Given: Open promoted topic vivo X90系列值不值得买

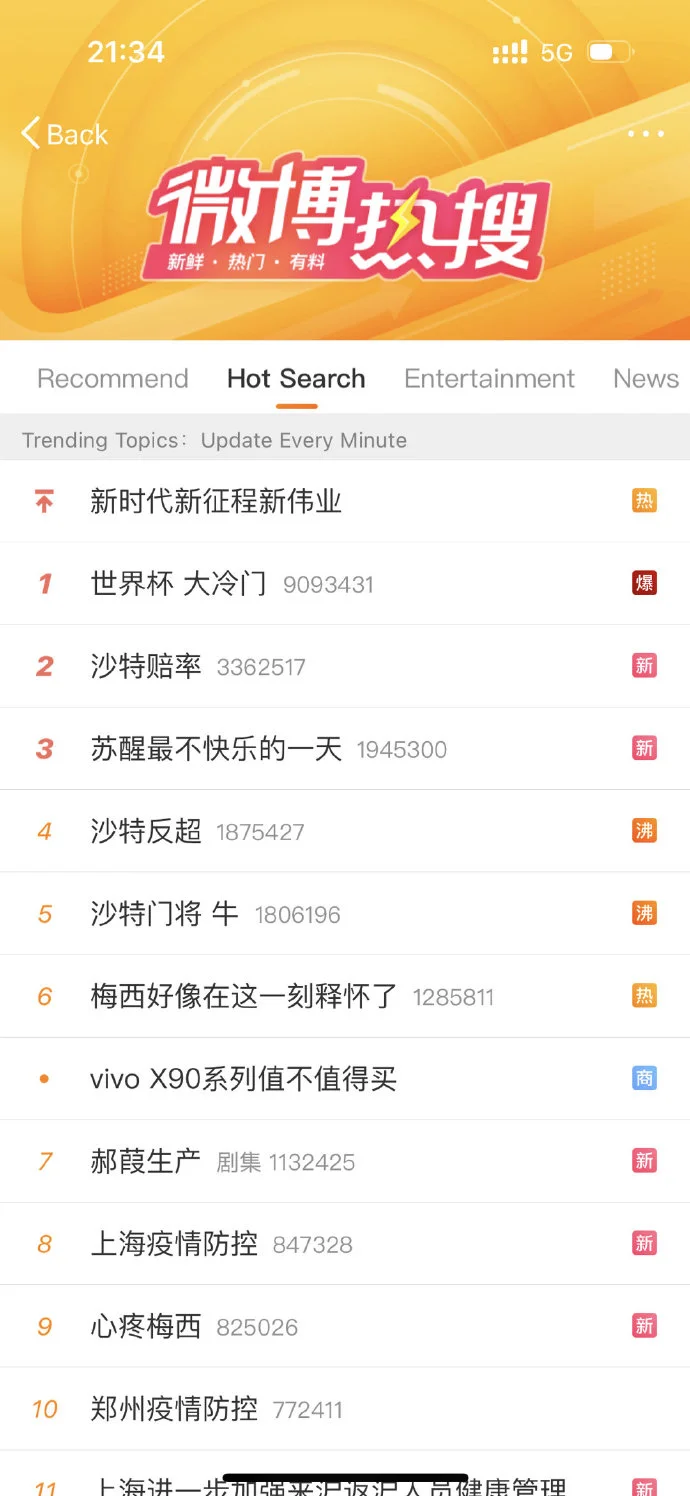Looking at the screenshot, I should [x=243, y=1079].
